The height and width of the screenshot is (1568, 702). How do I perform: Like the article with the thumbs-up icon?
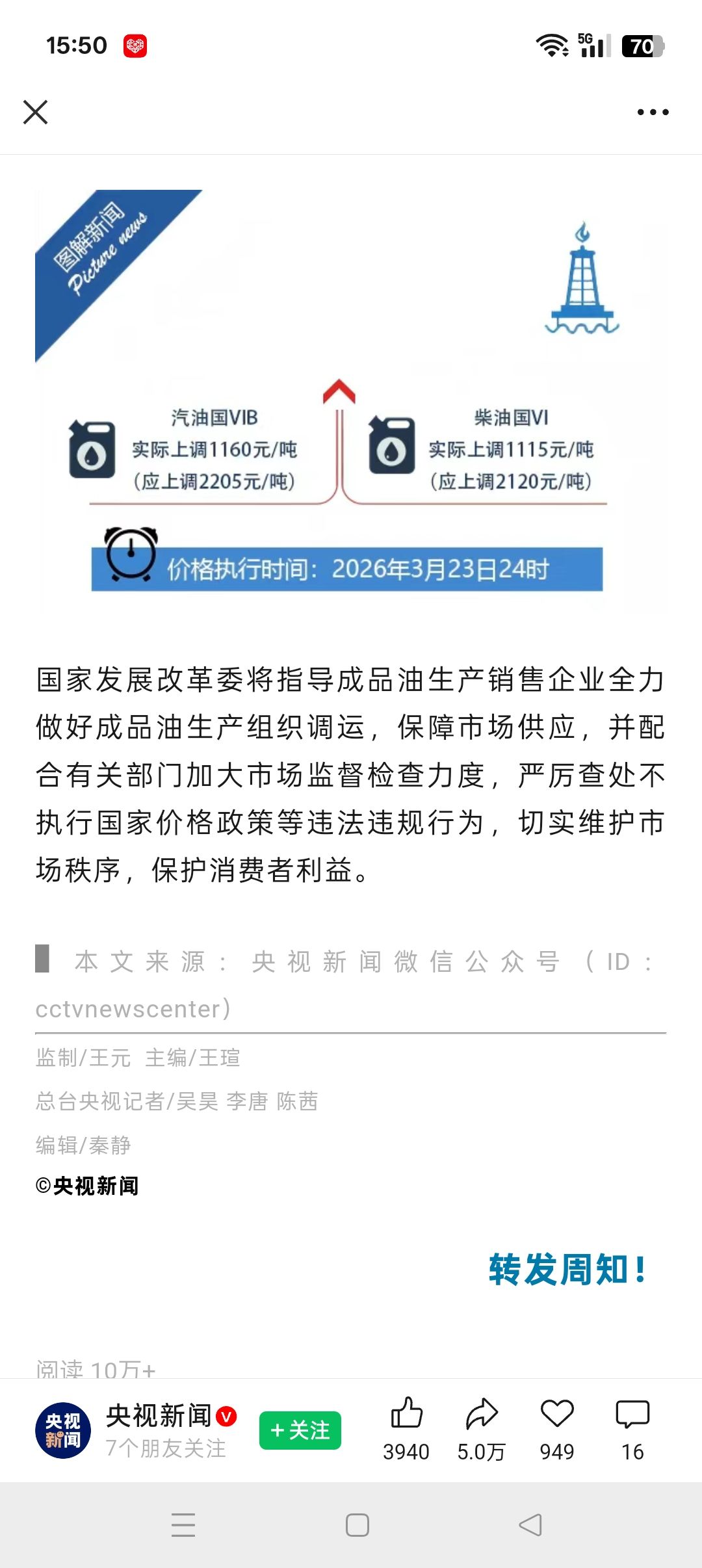pos(406,1415)
